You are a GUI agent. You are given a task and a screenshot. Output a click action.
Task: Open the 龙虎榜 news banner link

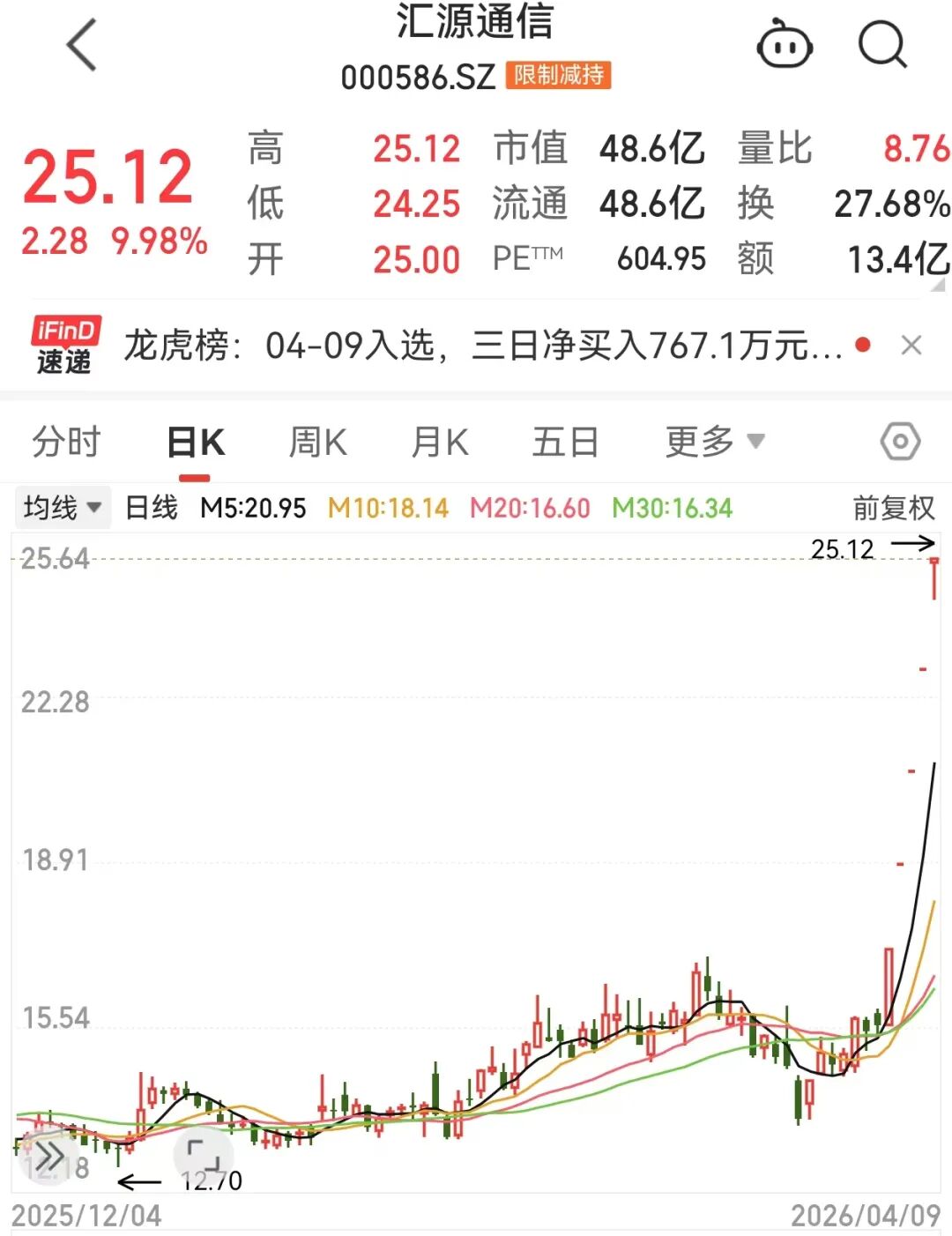[x=485, y=345]
